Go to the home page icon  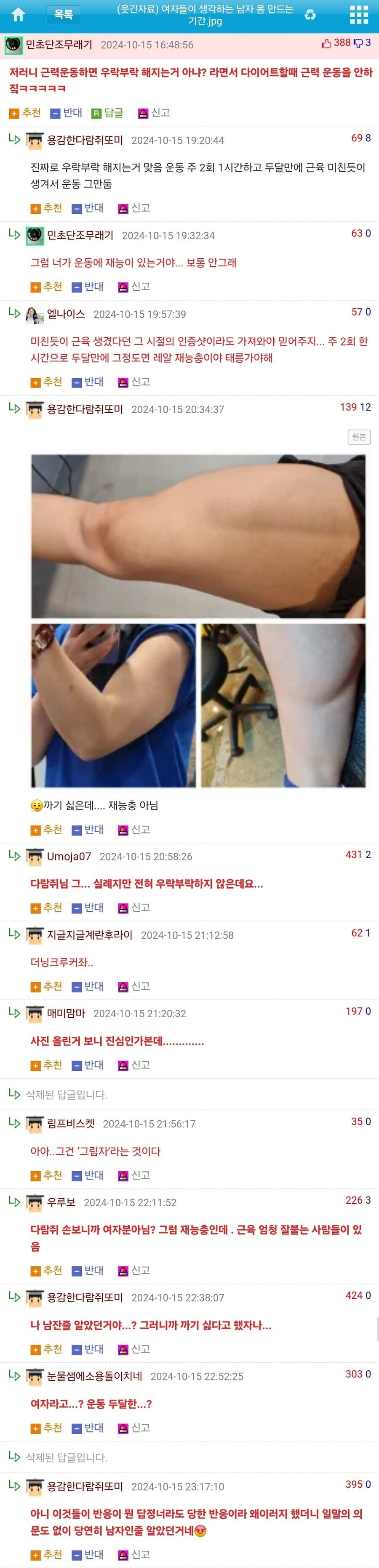point(18,15)
